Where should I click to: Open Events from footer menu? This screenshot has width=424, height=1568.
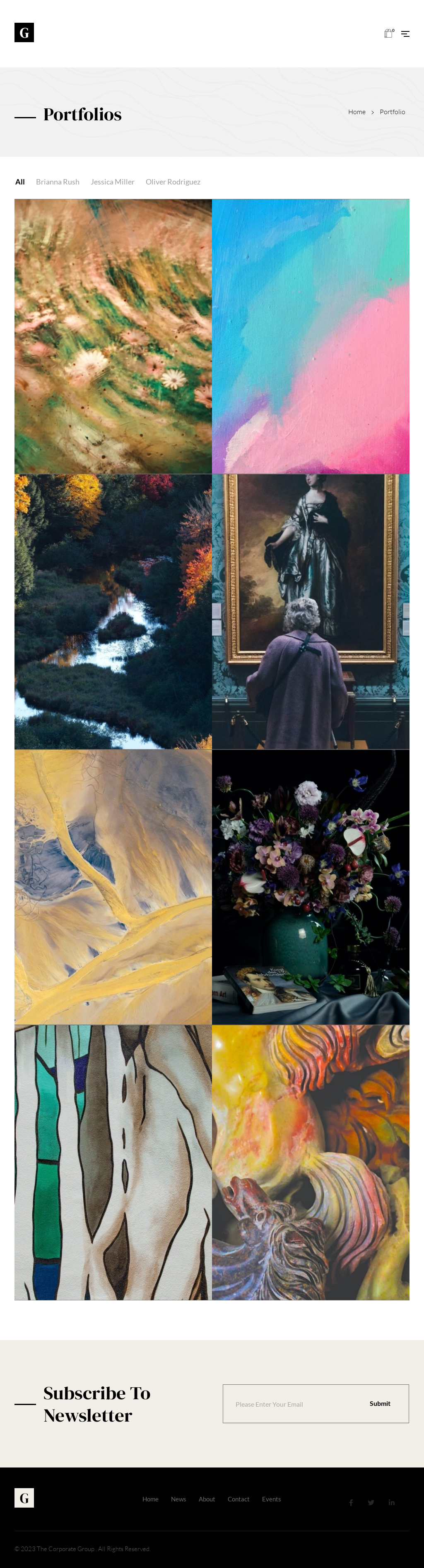(x=271, y=1499)
